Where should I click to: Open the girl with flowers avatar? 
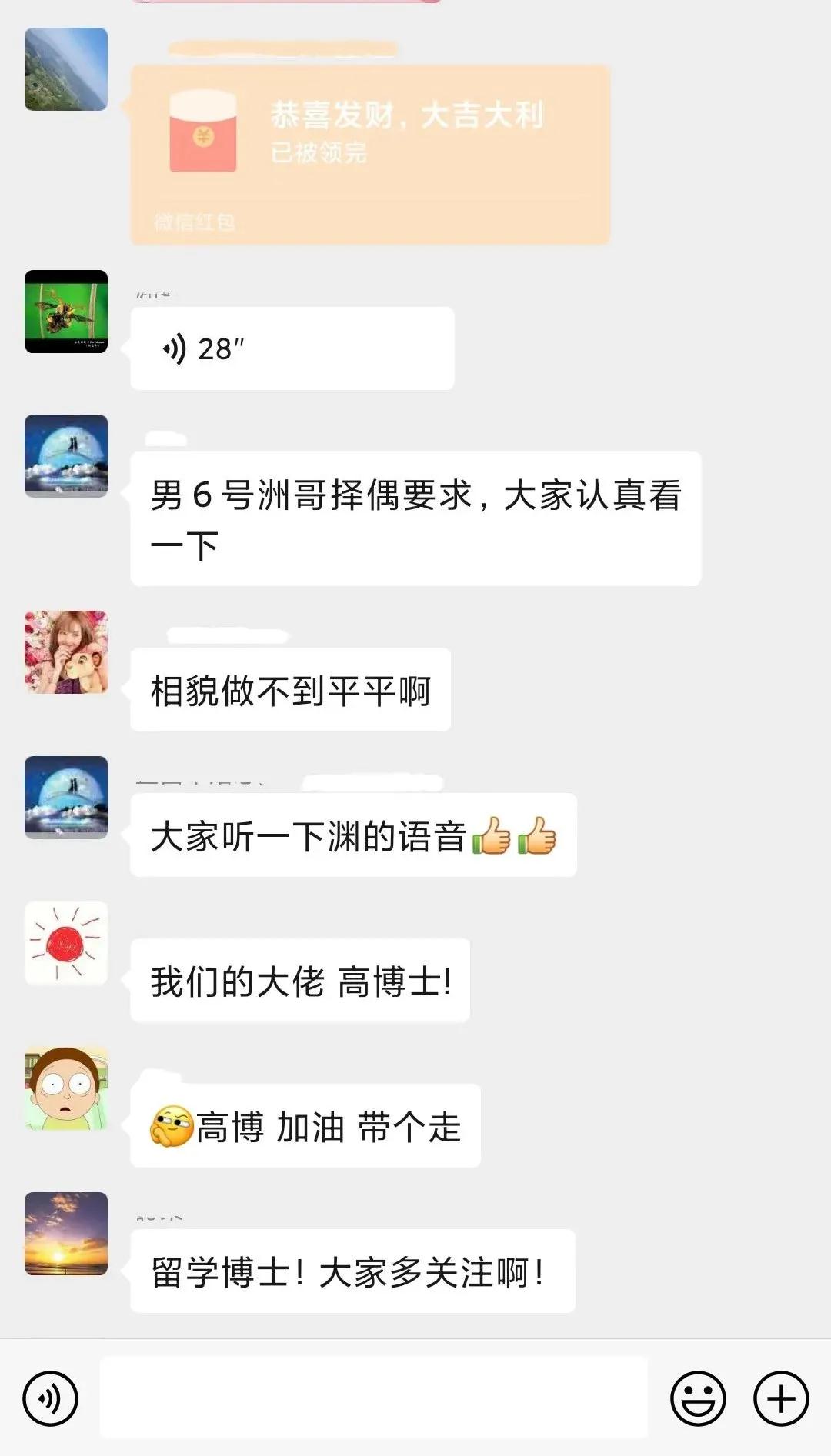[66, 652]
